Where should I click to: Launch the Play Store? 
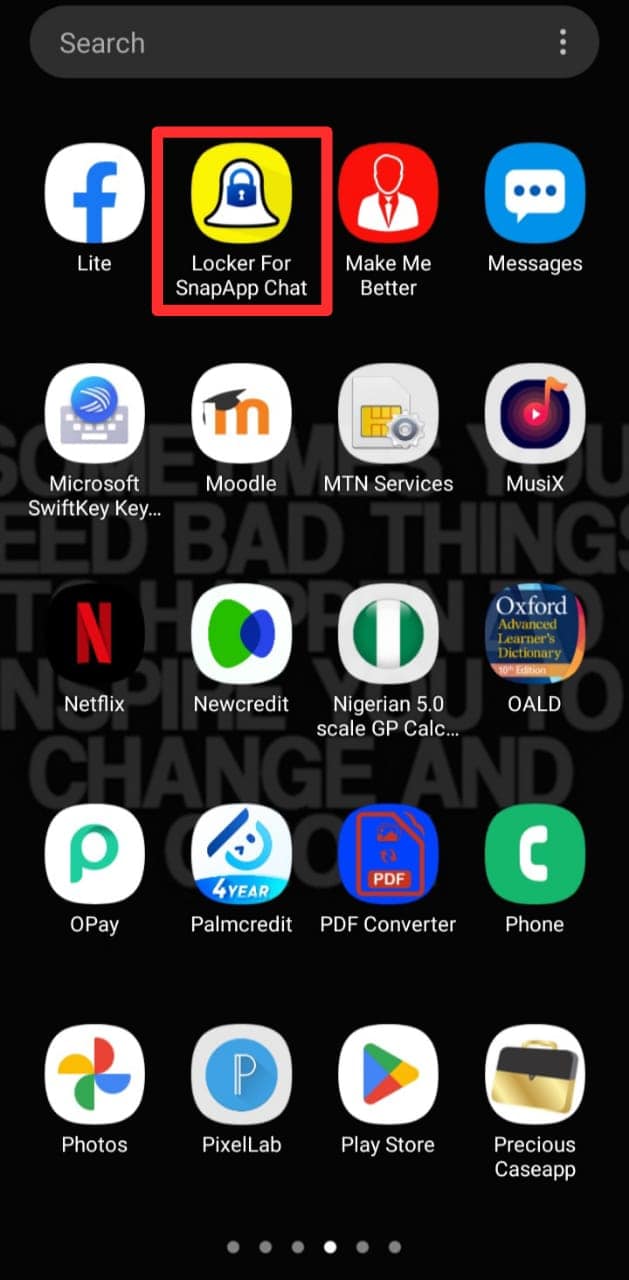388,1073
